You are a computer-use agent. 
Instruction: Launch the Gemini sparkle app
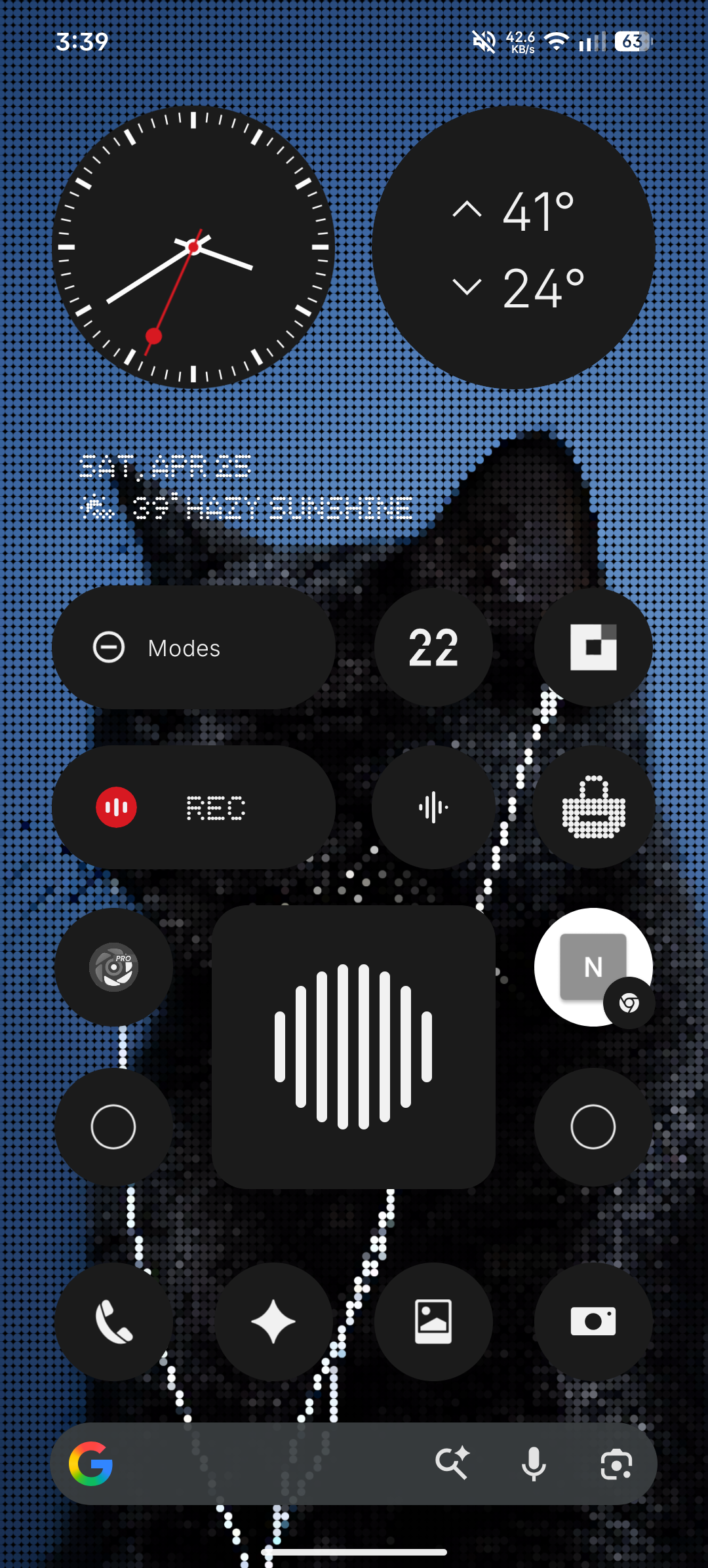click(273, 1322)
